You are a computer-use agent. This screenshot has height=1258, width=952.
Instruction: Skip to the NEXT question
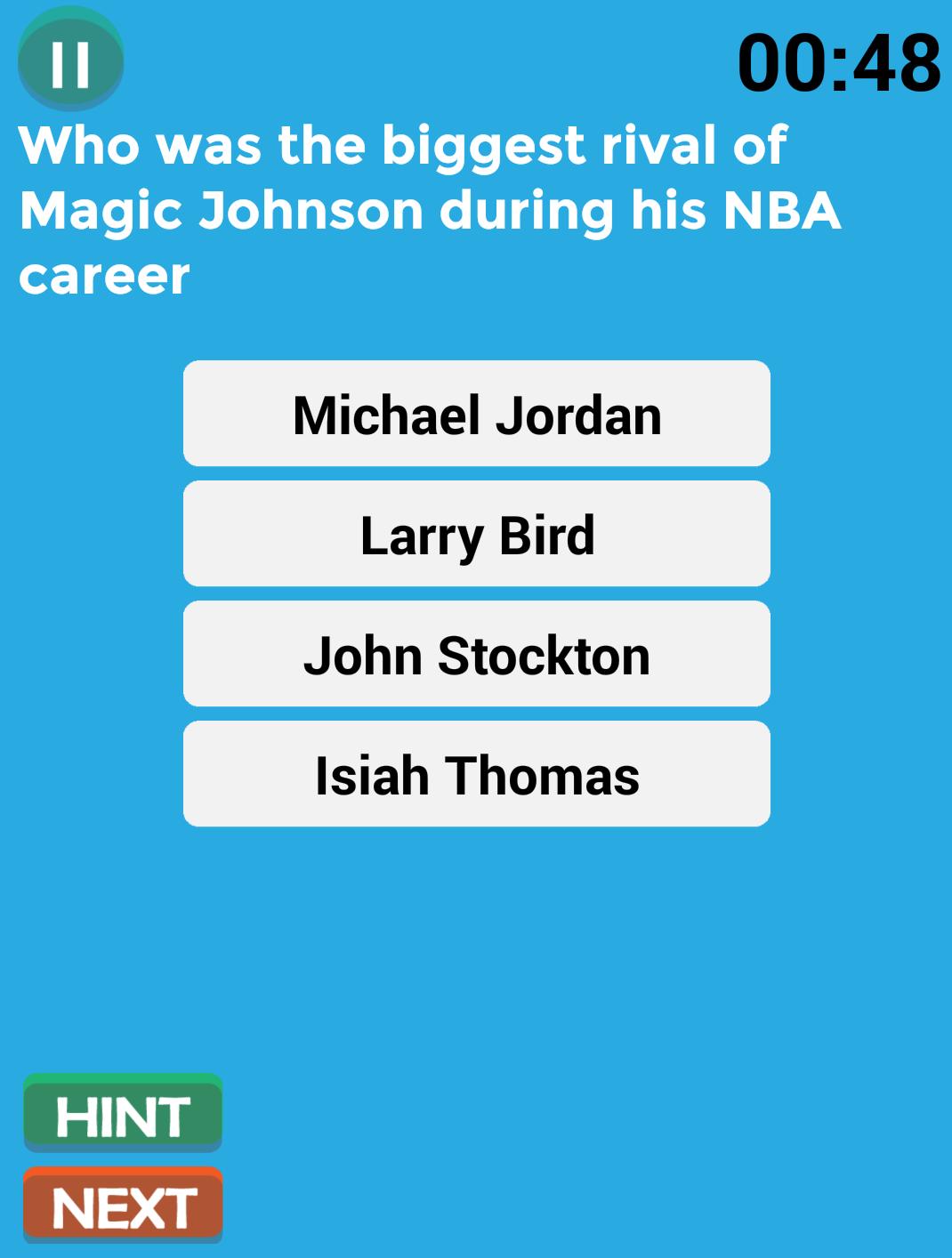click(x=123, y=1206)
